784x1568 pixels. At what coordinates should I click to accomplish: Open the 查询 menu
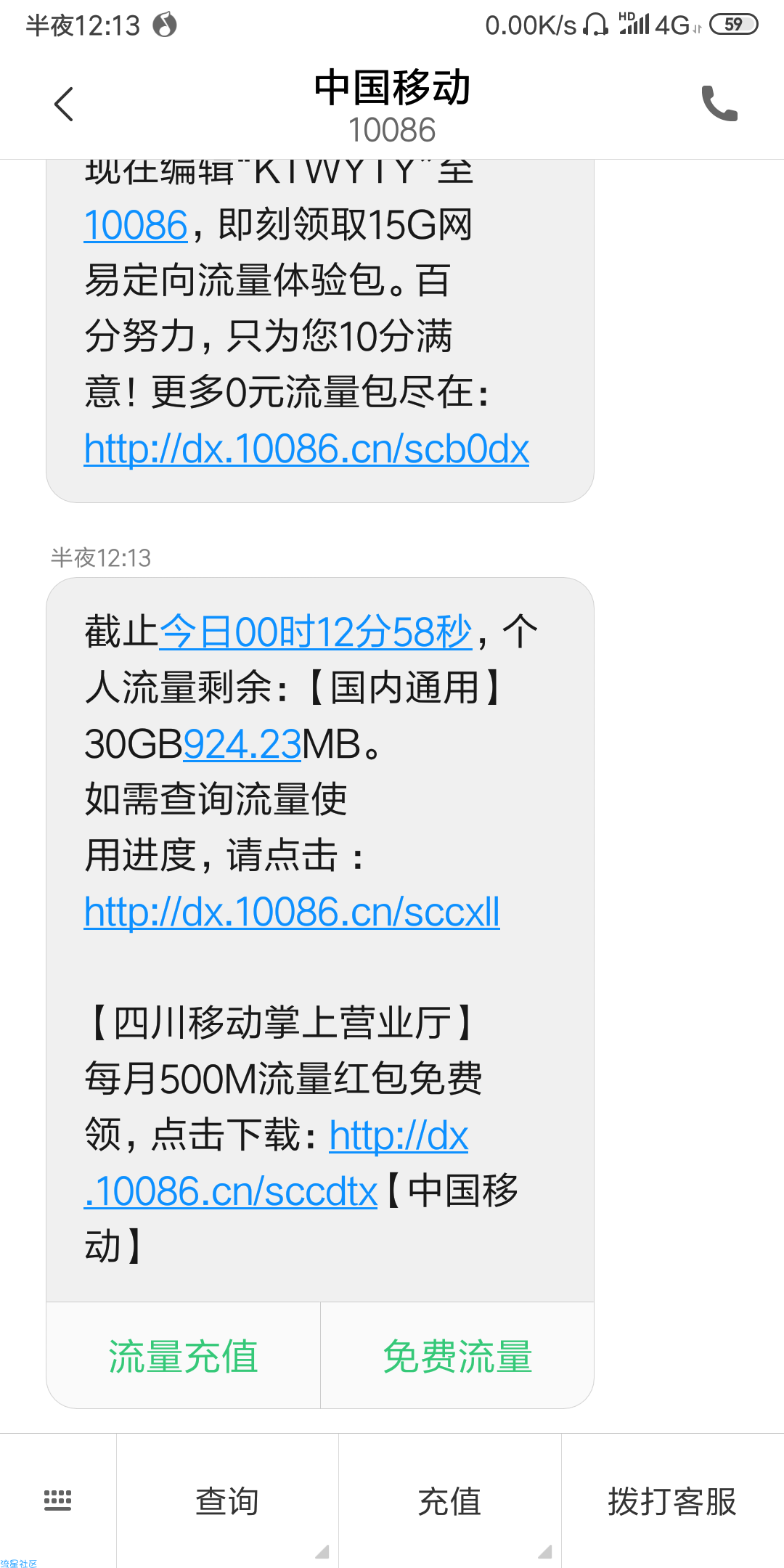pyautogui.click(x=227, y=1500)
